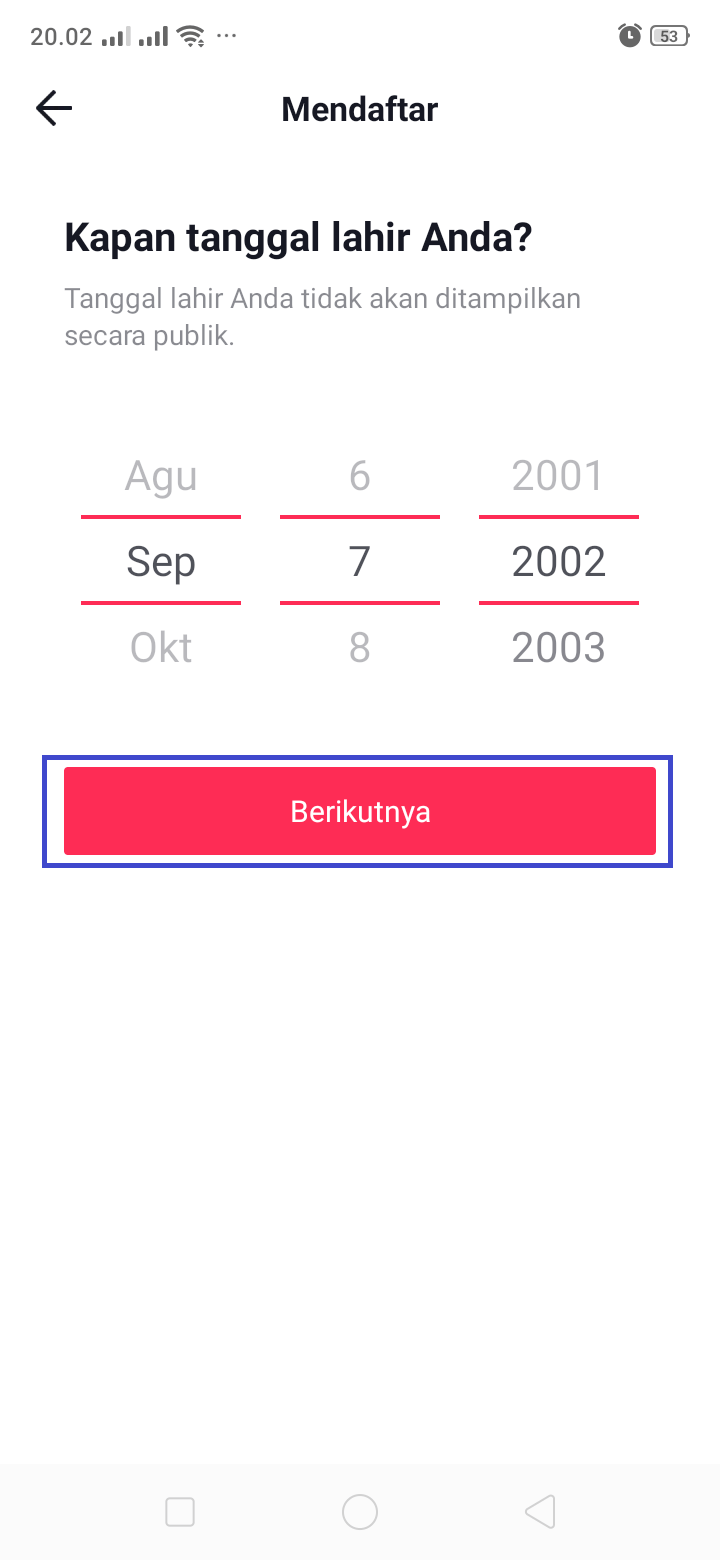This screenshot has height=1560, width=720.
Task: Tap the Mendaftar header title
Action: click(359, 109)
